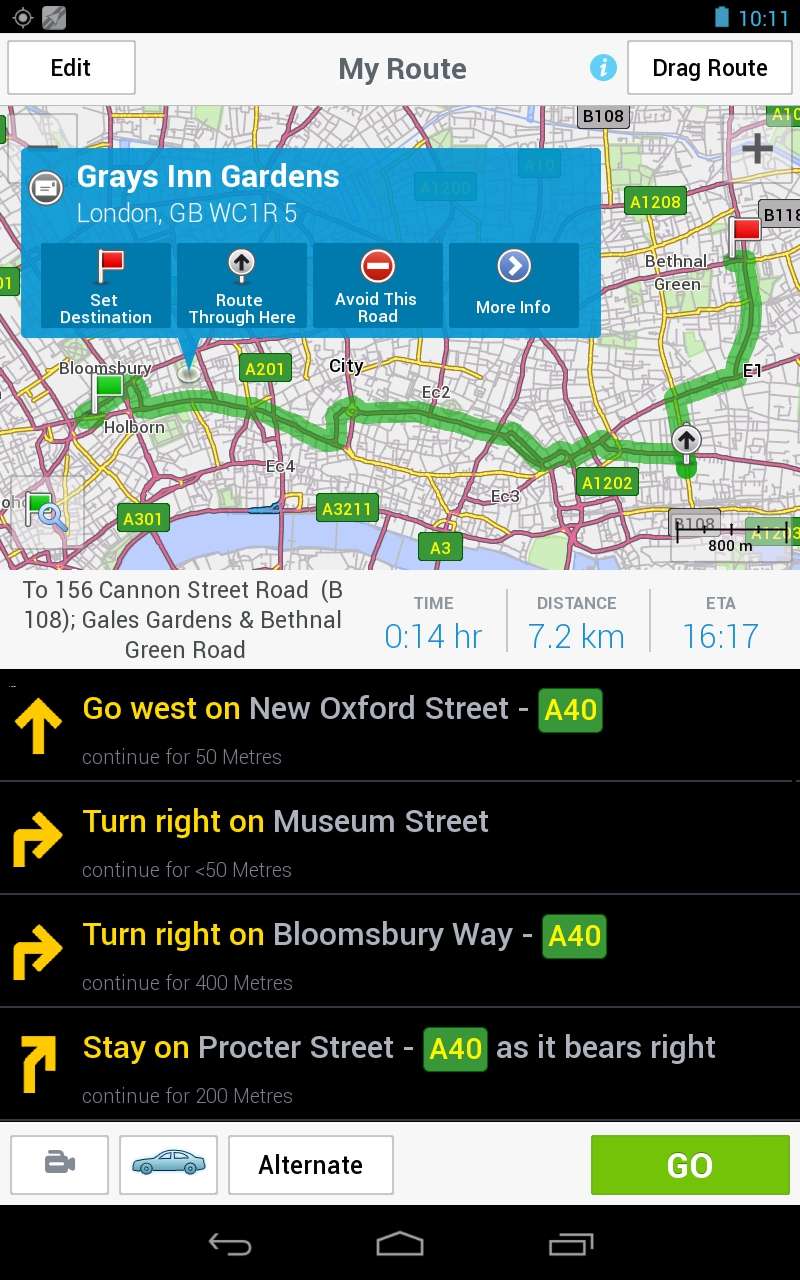Zoom in on the map
The height and width of the screenshot is (1280, 800).
(x=757, y=149)
